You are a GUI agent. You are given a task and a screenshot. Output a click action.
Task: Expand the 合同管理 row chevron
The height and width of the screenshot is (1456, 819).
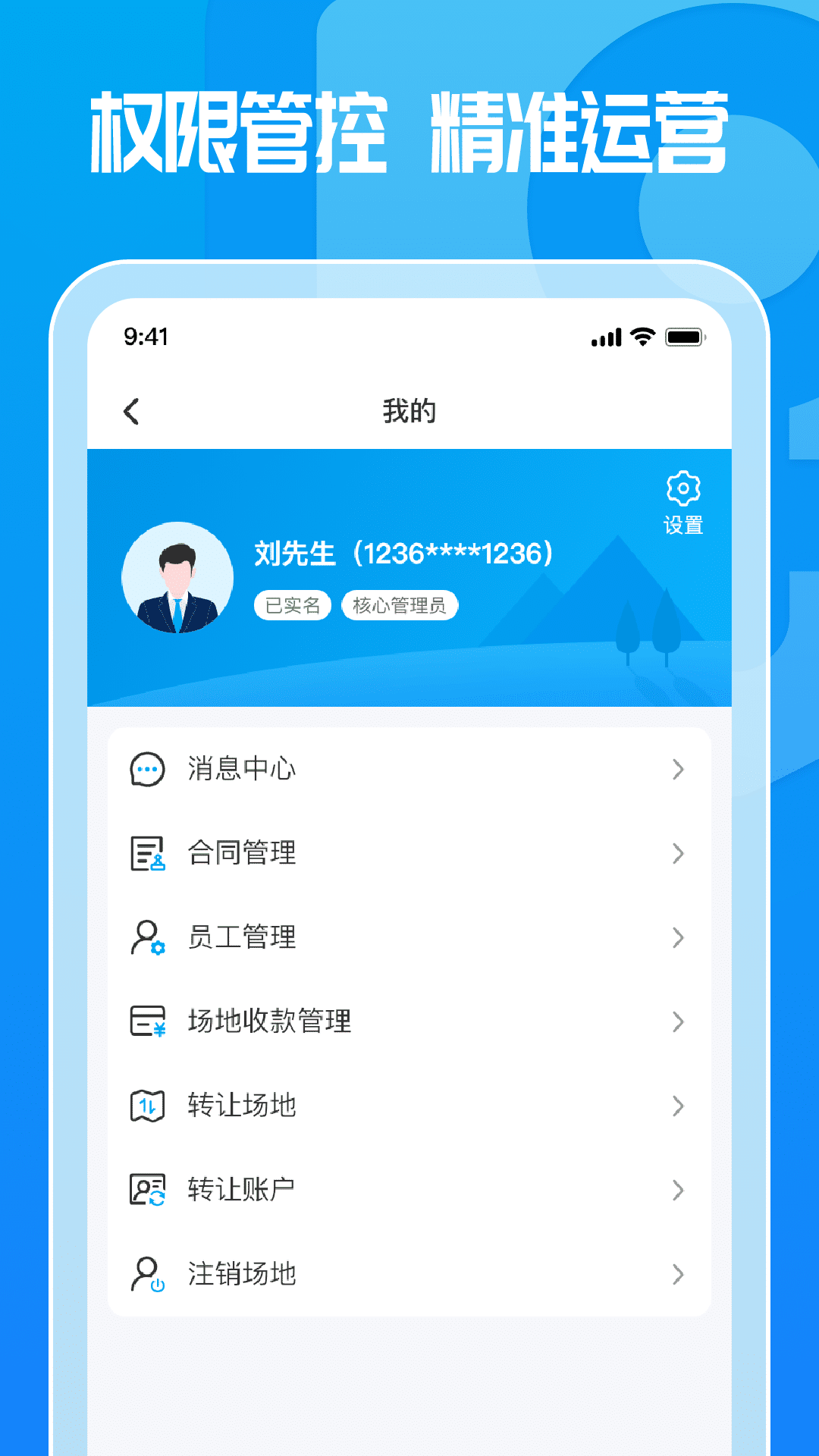coord(677,855)
